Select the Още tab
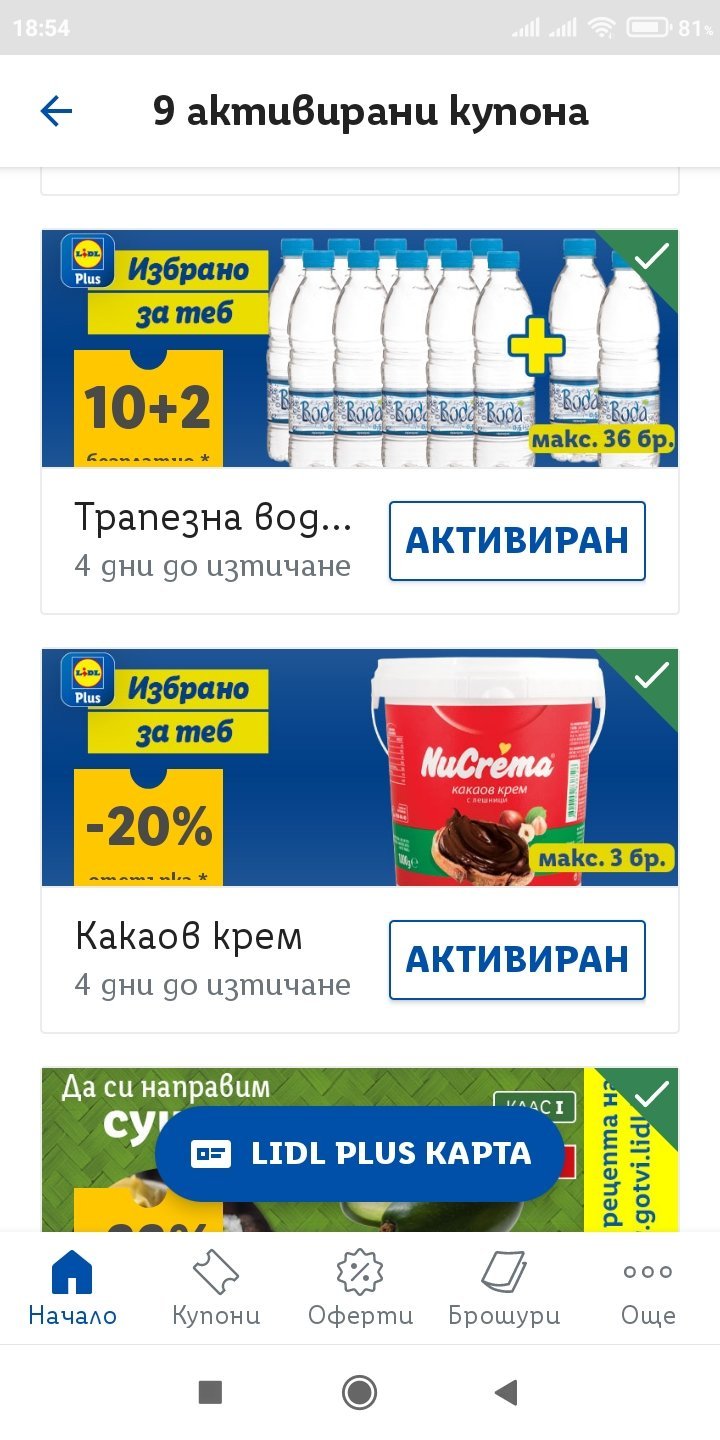Image resolution: width=720 pixels, height=1440 pixels. coord(648,1288)
